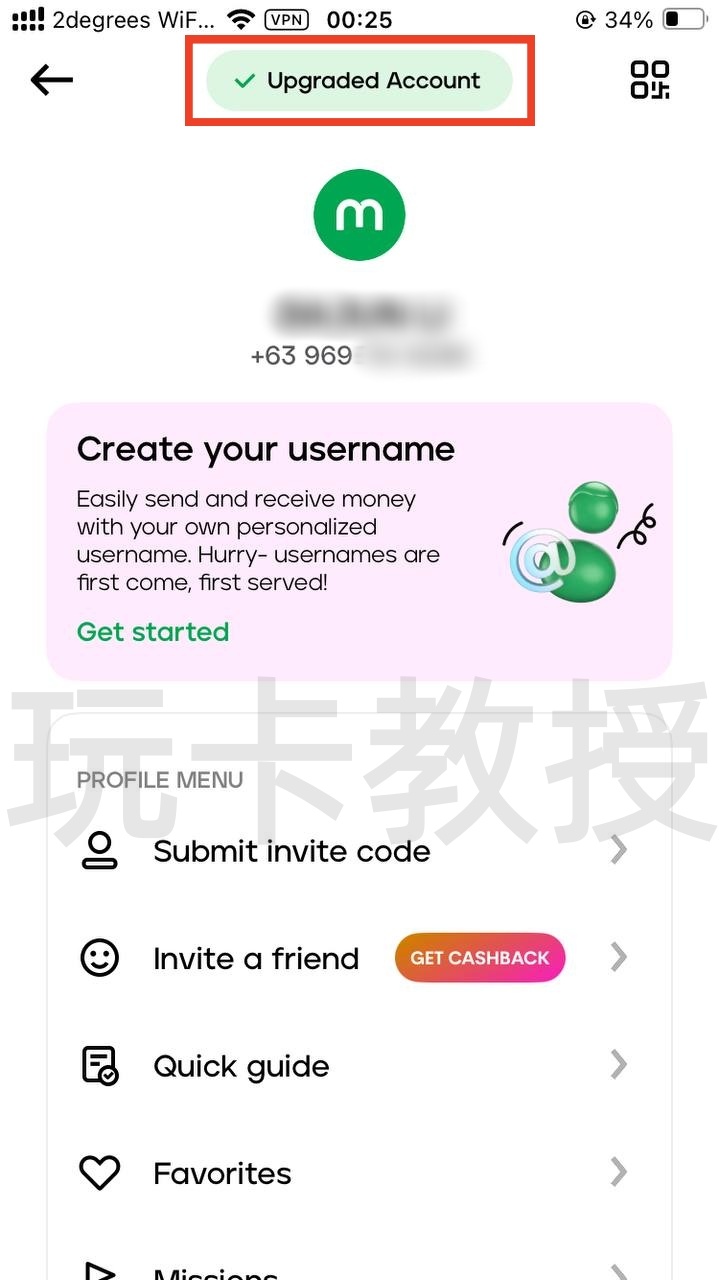719x1280 pixels.
Task: Tap Get started to create username
Action: pyautogui.click(x=153, y=632)
